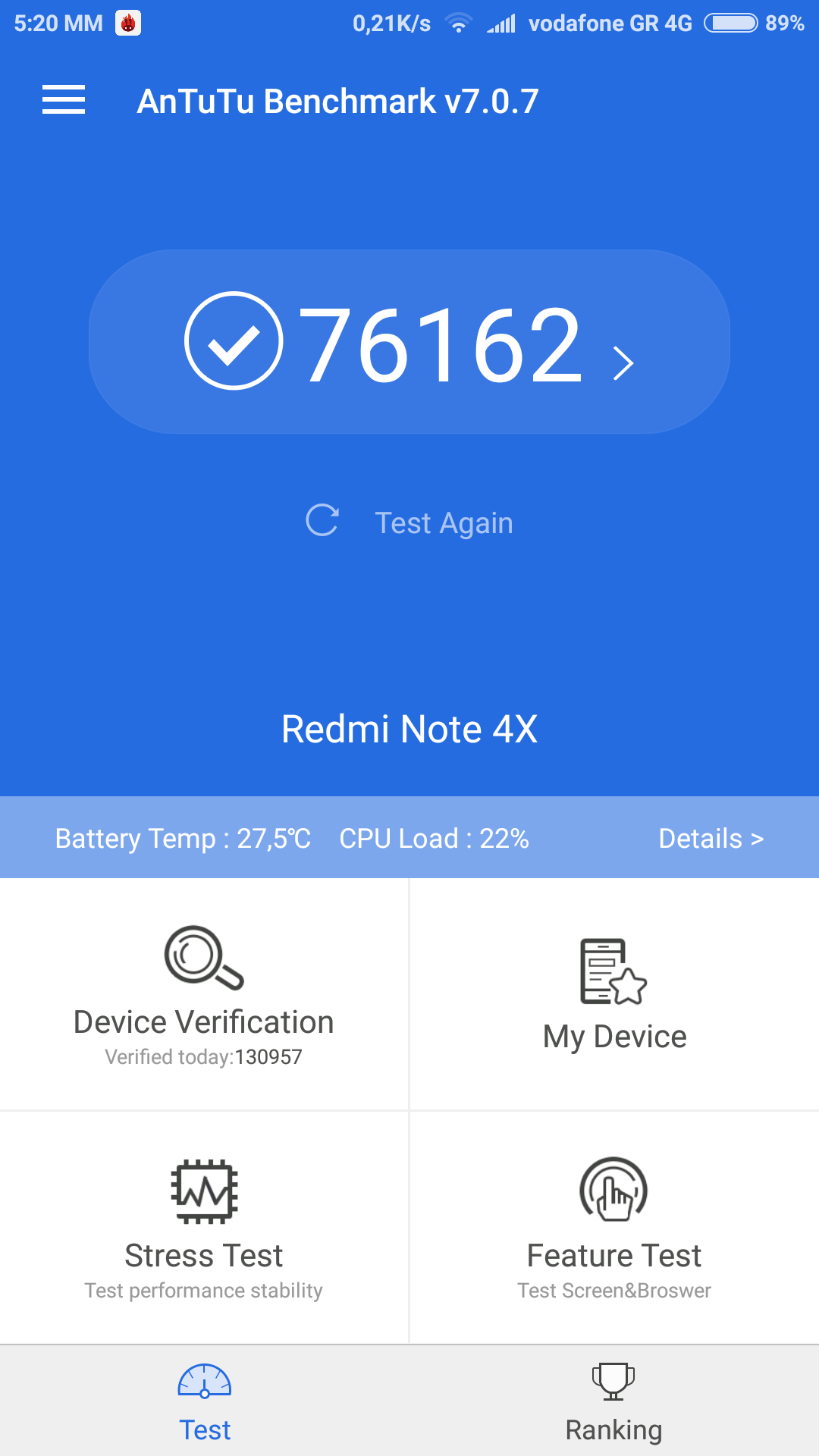
Task: Switch to the Ranking tab
Action: point(613,1403)
